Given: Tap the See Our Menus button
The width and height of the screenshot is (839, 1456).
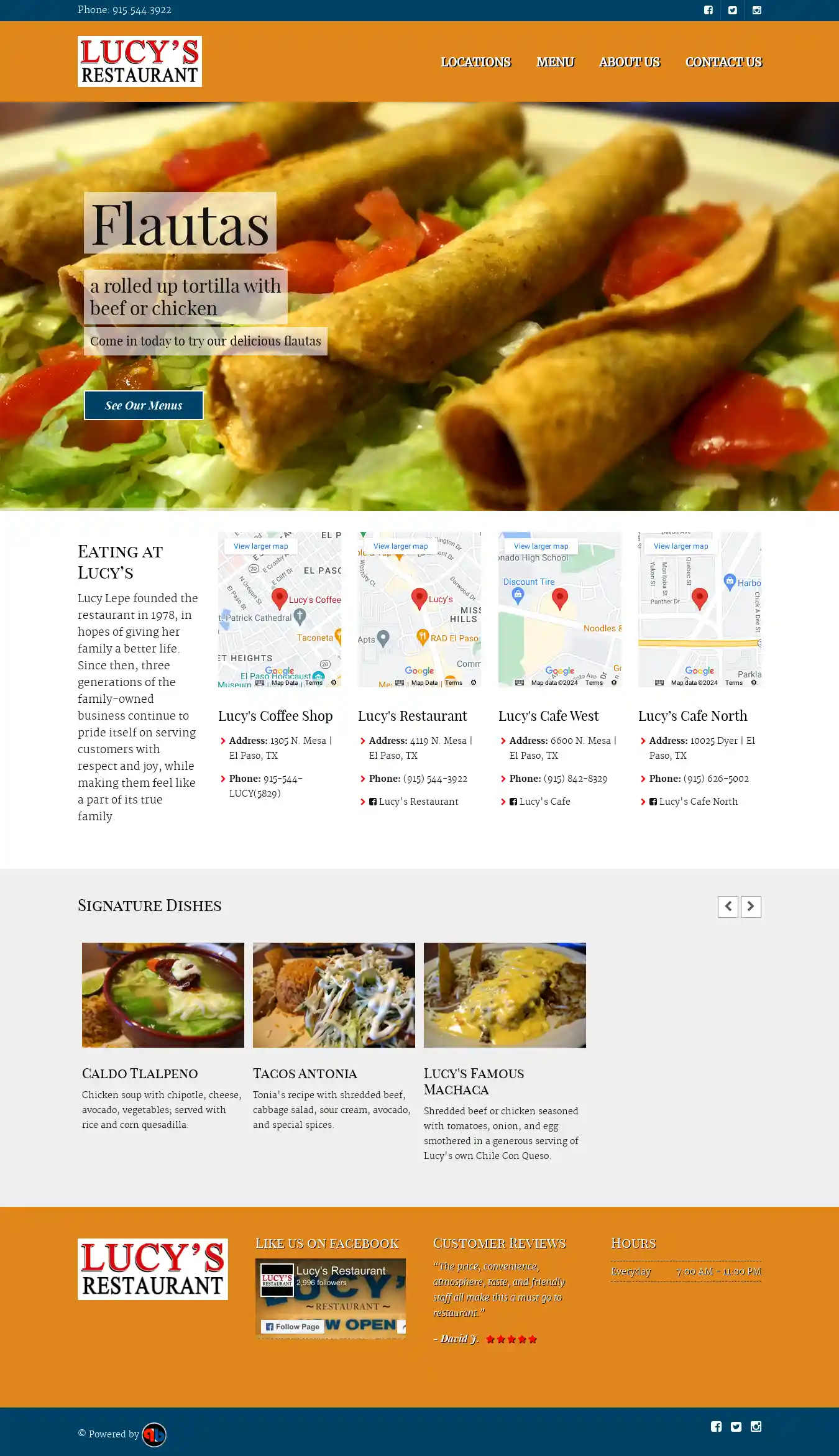Looking at the screenshot, I should [x=144, y=405].
